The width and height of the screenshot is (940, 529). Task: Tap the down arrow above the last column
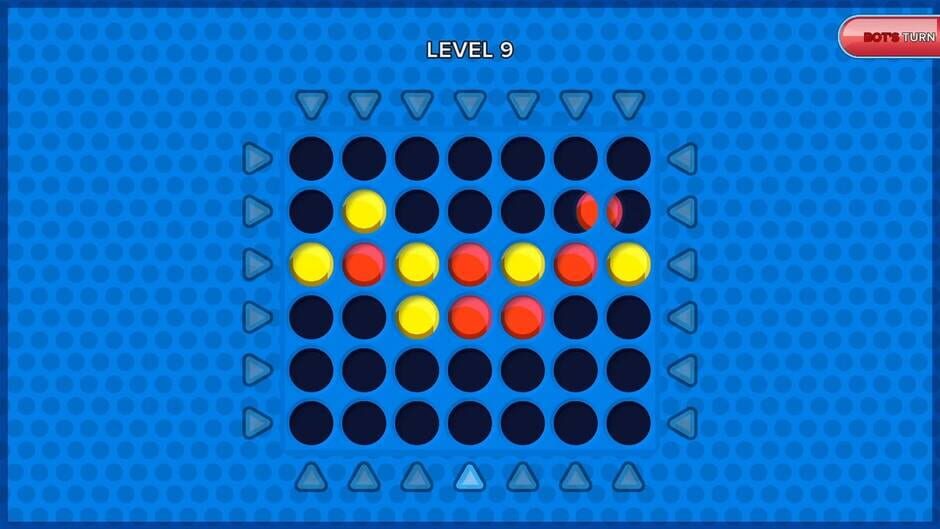coord(628,104)
